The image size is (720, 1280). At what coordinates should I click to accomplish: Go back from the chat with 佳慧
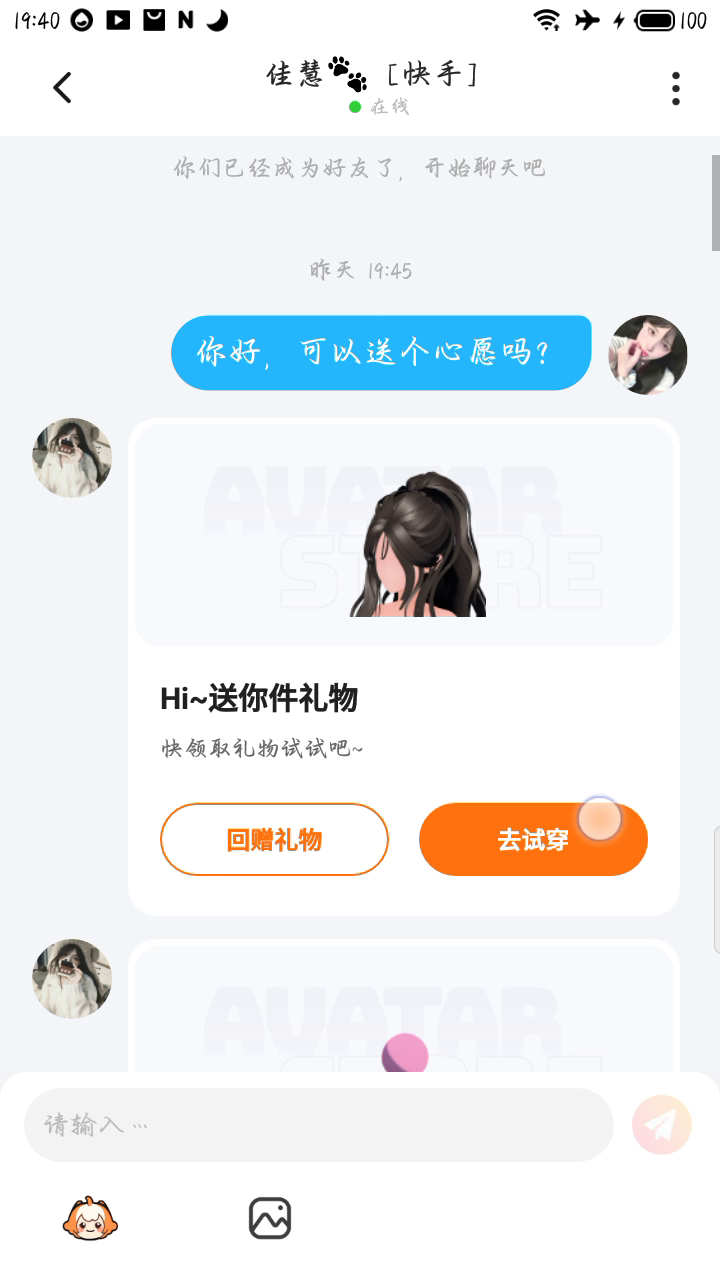point(62,88)
